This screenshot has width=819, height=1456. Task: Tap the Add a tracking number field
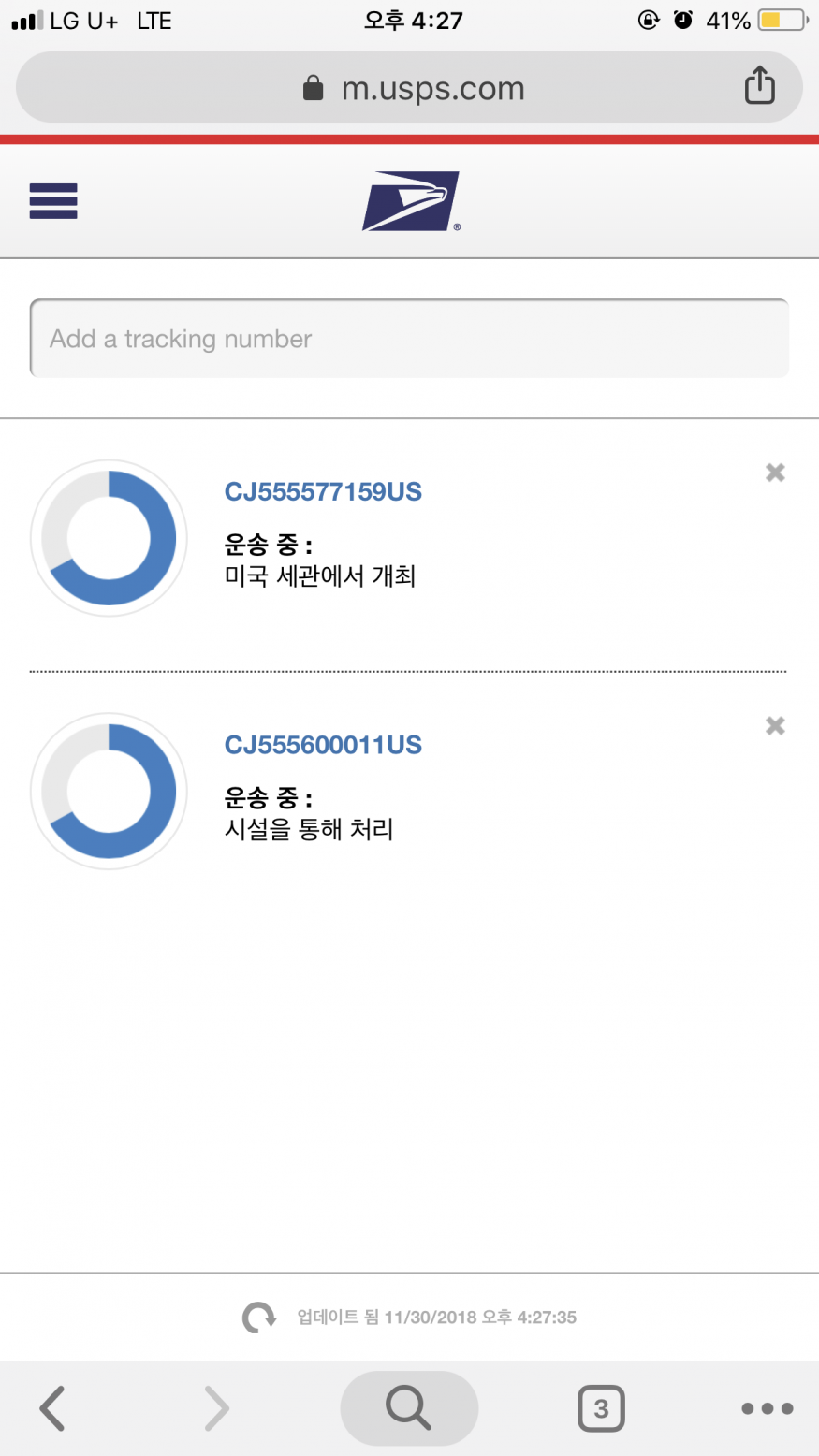tap(409, 339)
